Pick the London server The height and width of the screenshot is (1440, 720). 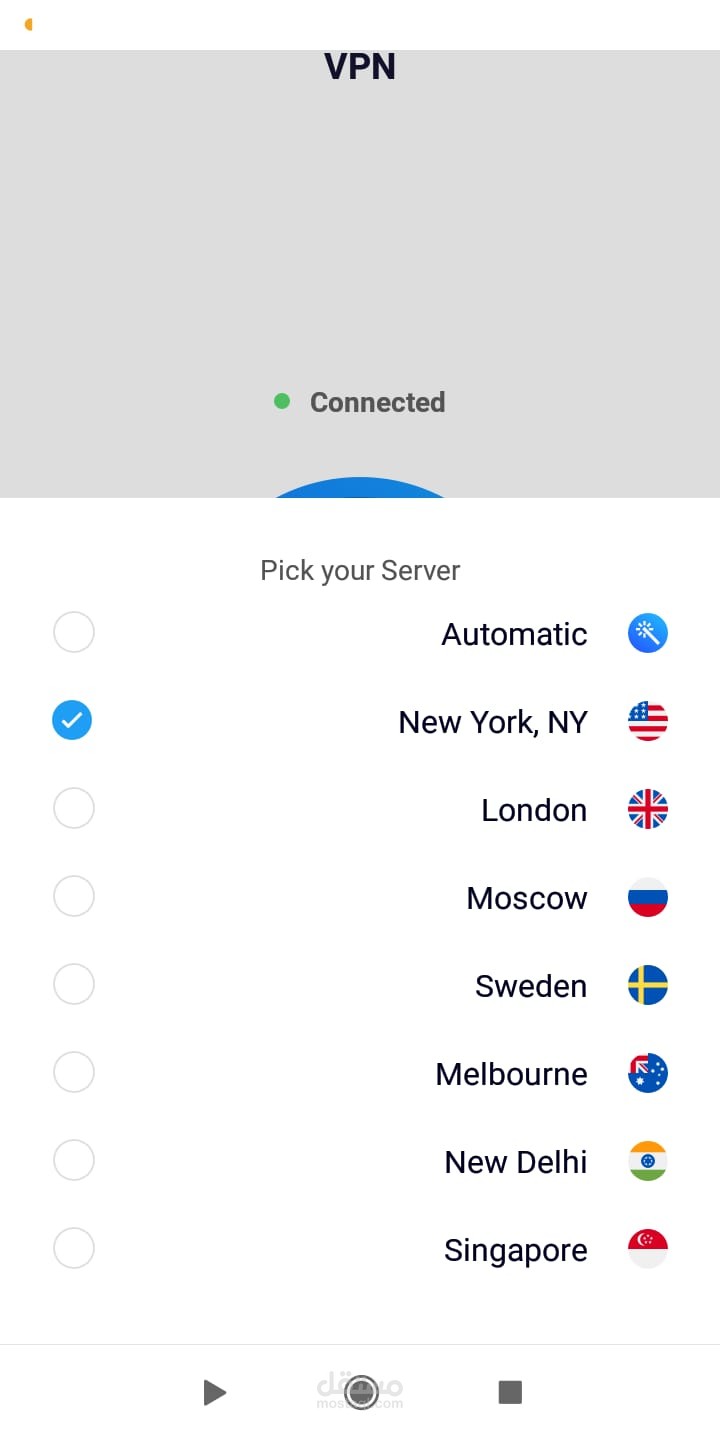pos(360,809)
